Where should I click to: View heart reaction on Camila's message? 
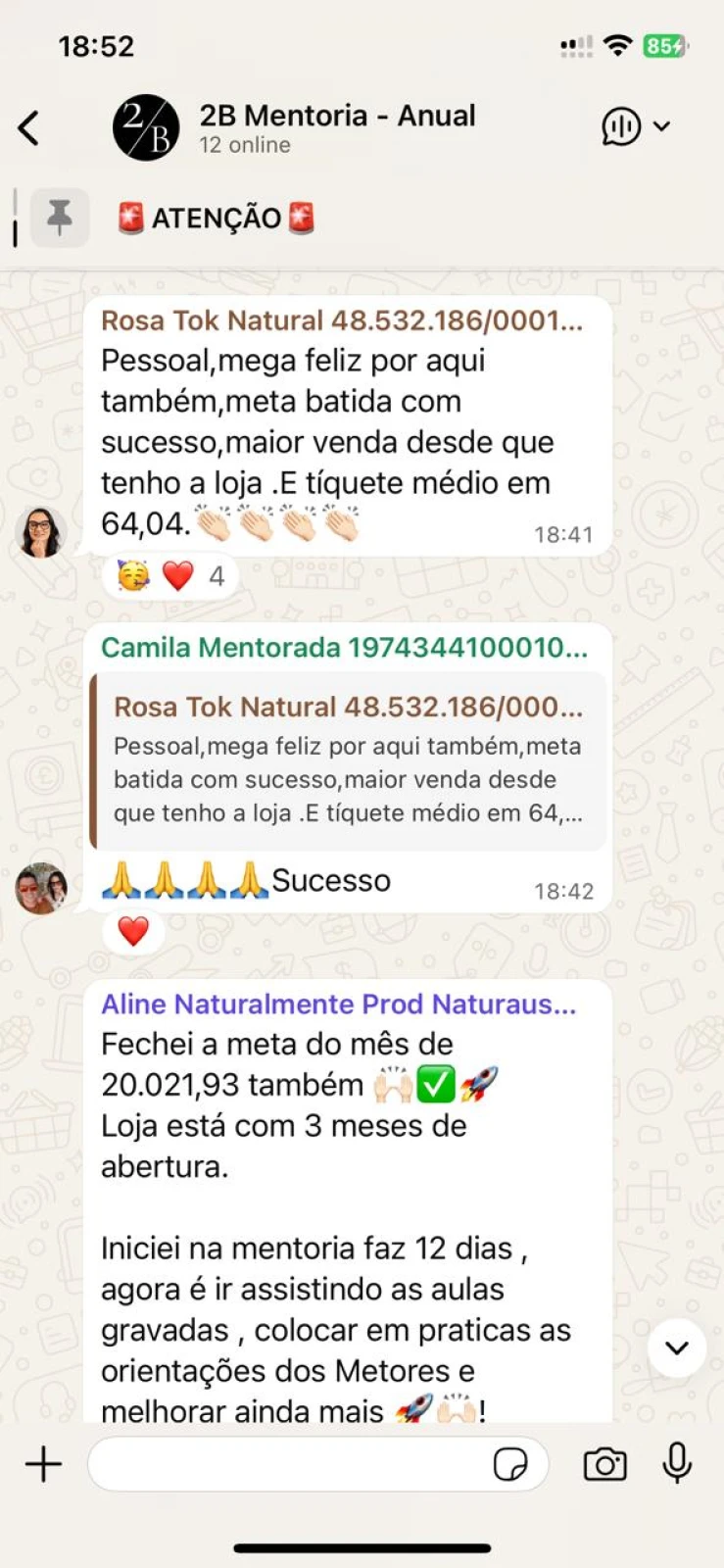pyautogui.click(x=133, y=931)
